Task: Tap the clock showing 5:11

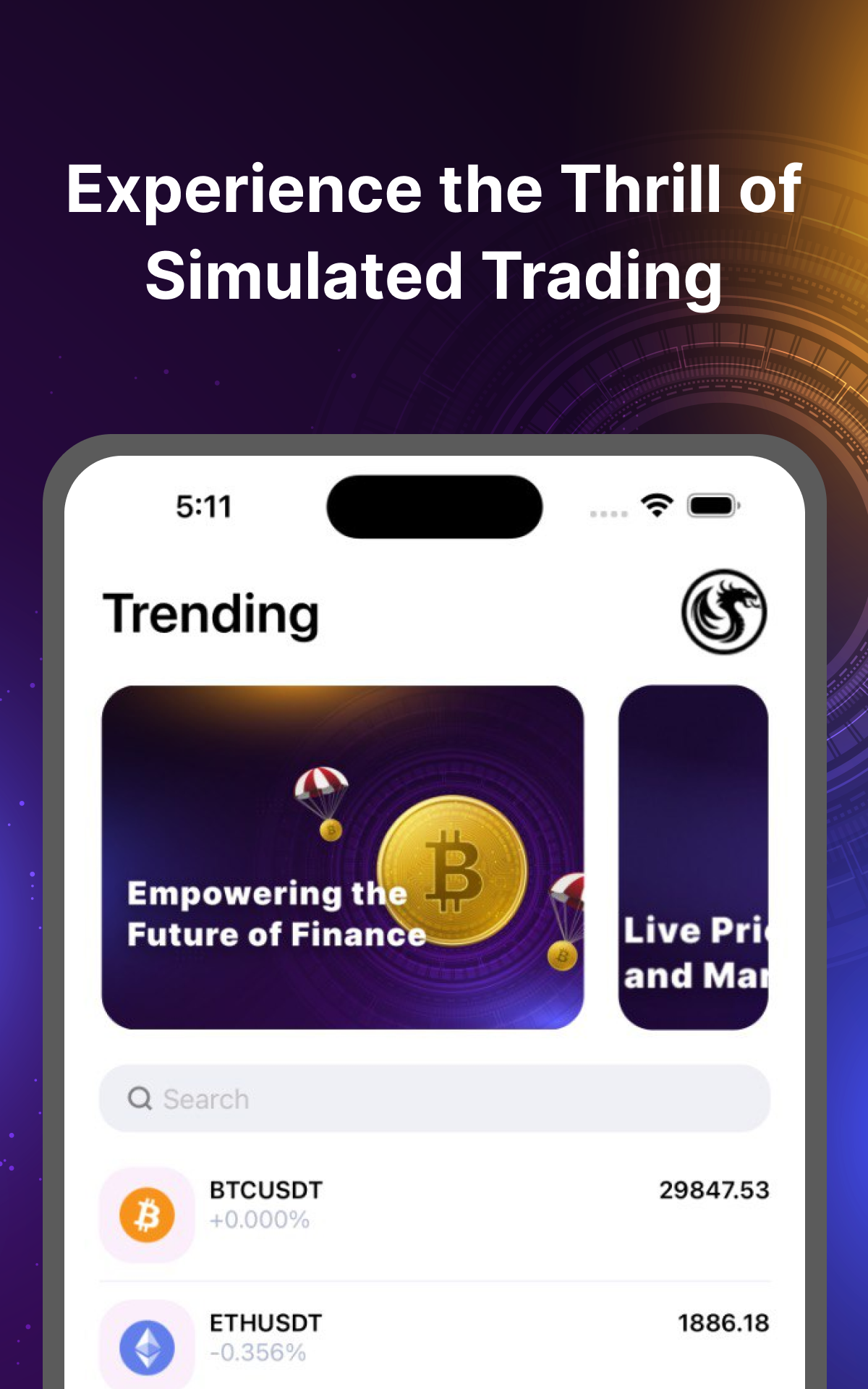Action: click(x=203, y=508)
